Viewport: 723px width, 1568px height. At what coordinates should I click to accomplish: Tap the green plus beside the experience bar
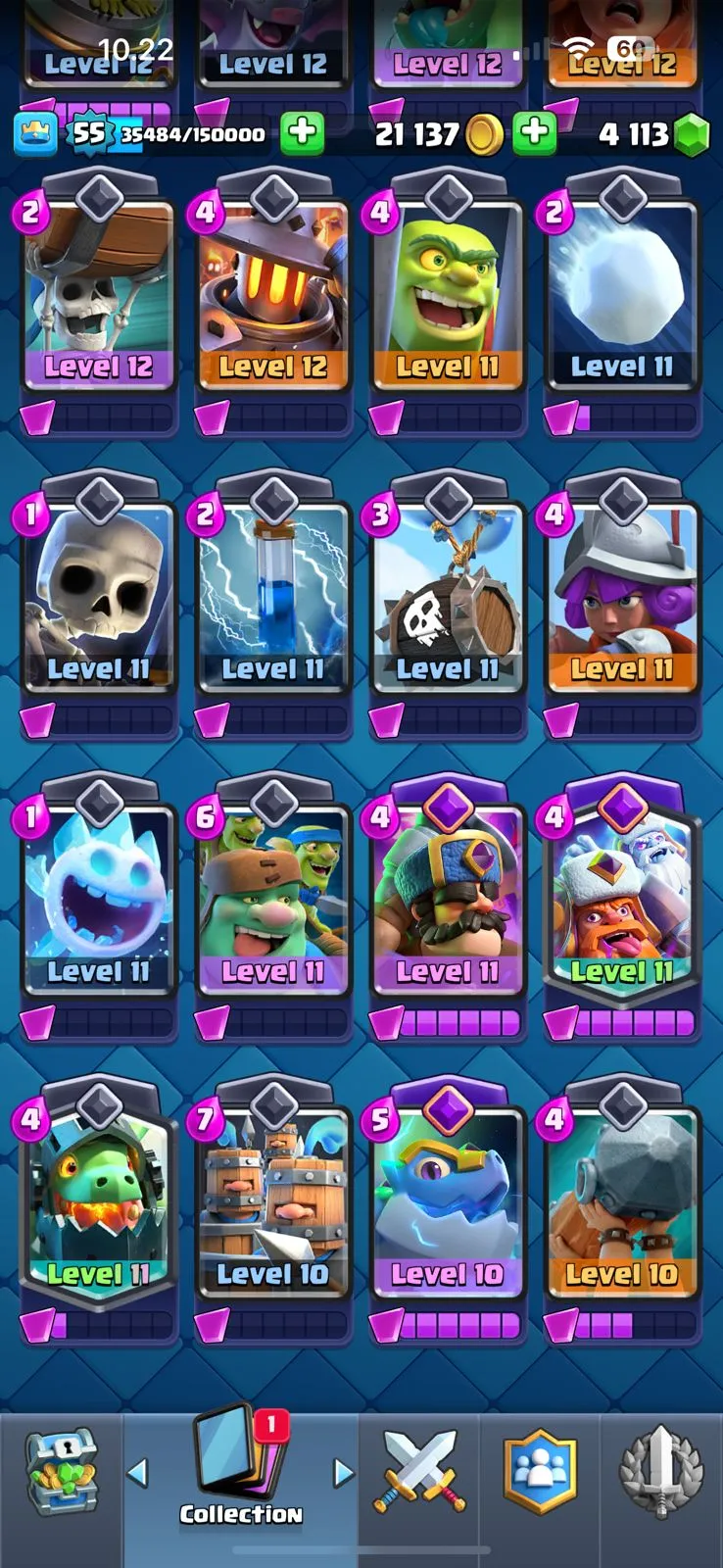pyautogui.click(x=302, y=133)
